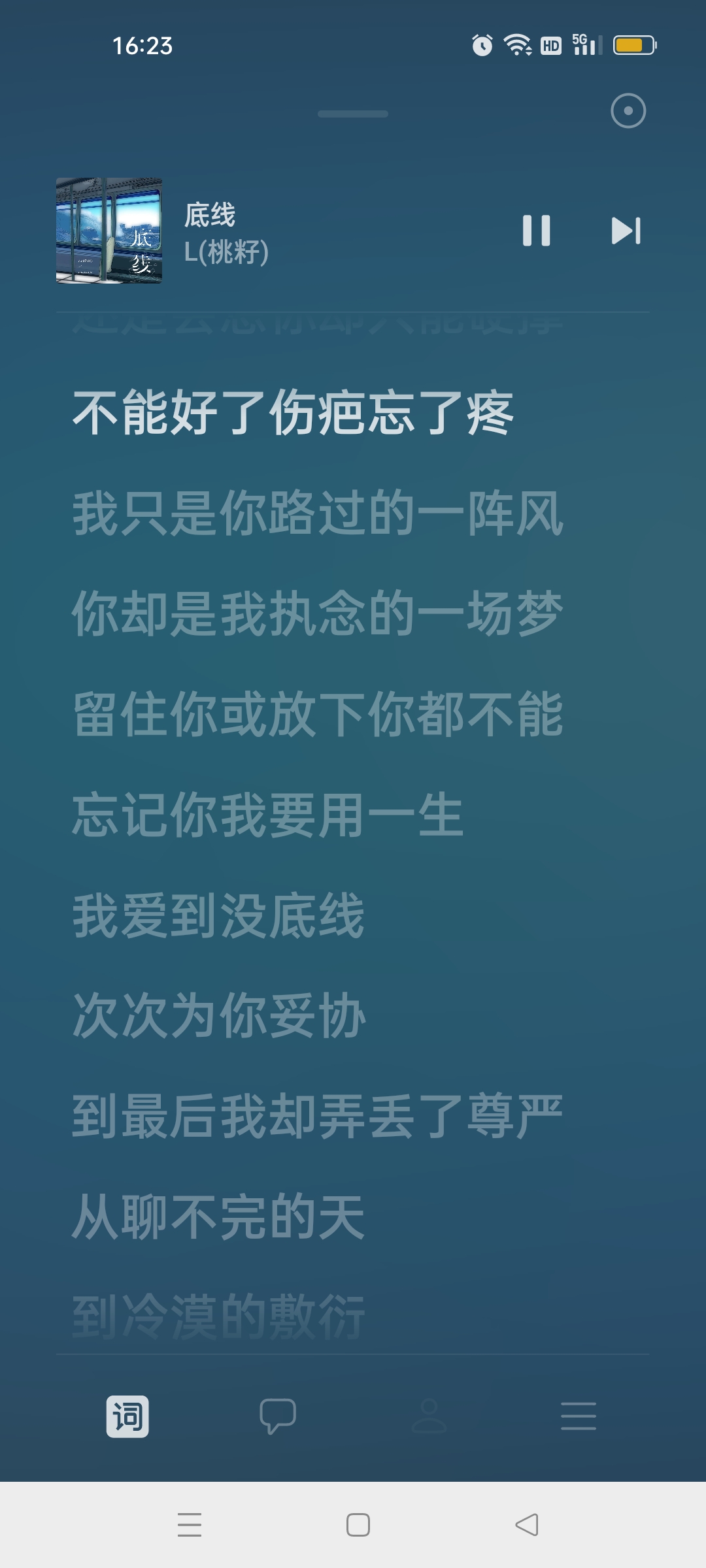Open the comments tab
The image size is (706, 1568).
click(x=278, y=1416)
